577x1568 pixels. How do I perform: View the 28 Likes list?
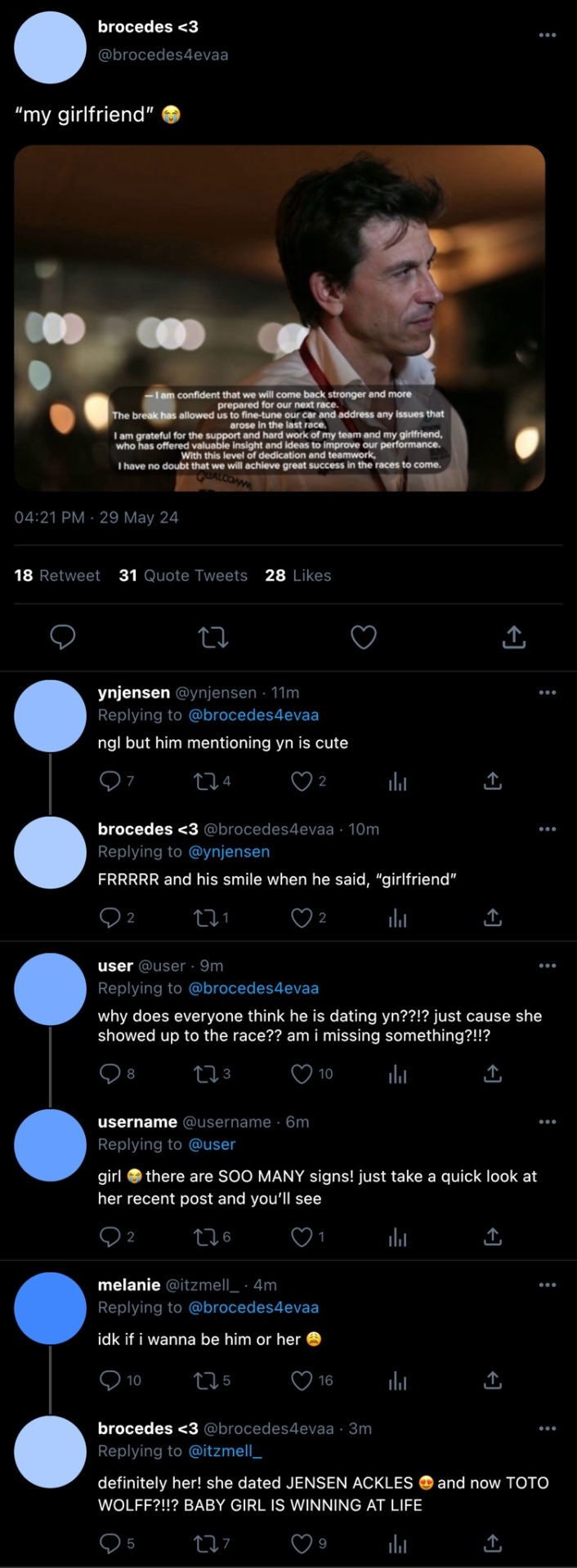point(298,575)
